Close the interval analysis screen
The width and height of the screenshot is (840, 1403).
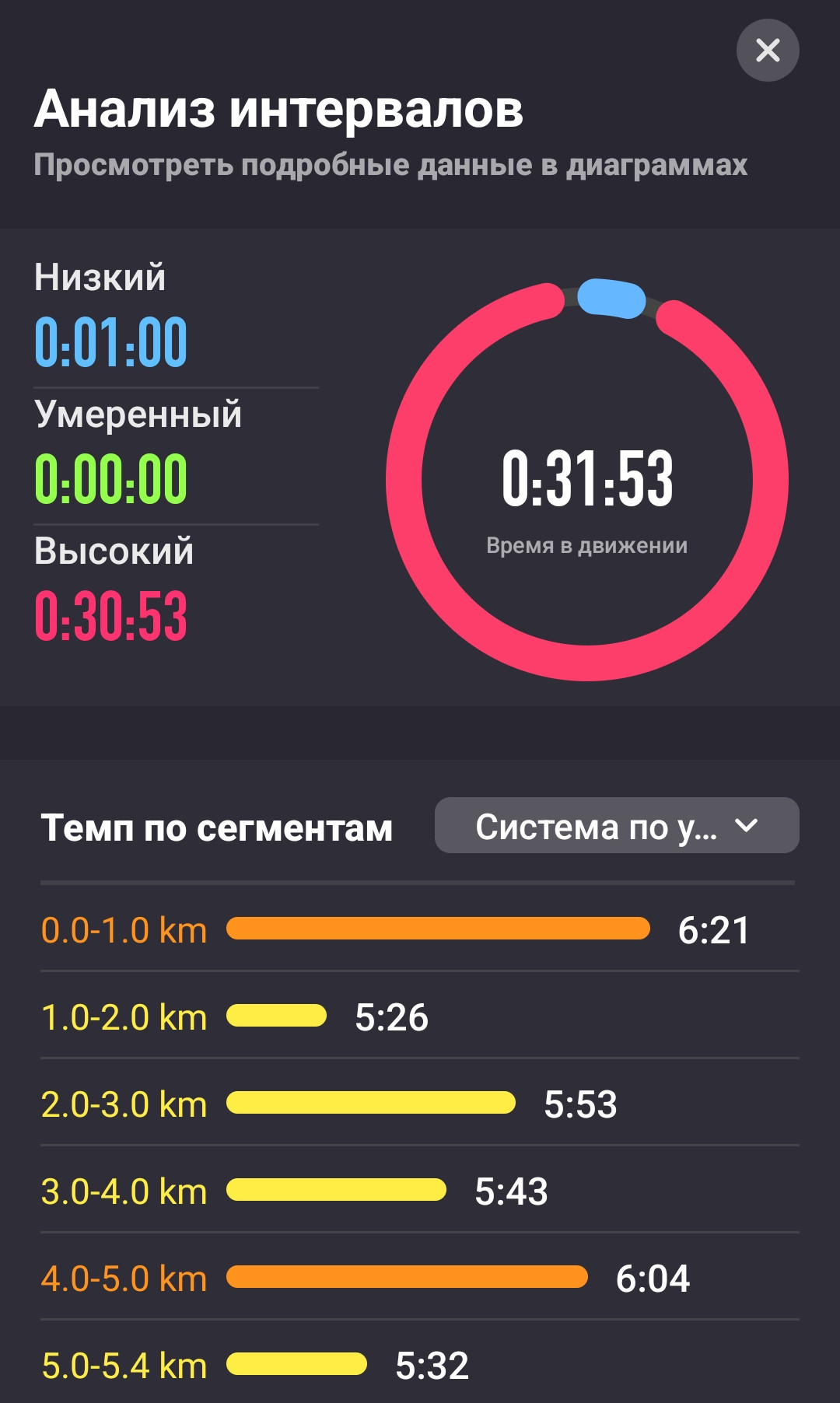coord(768,51)
